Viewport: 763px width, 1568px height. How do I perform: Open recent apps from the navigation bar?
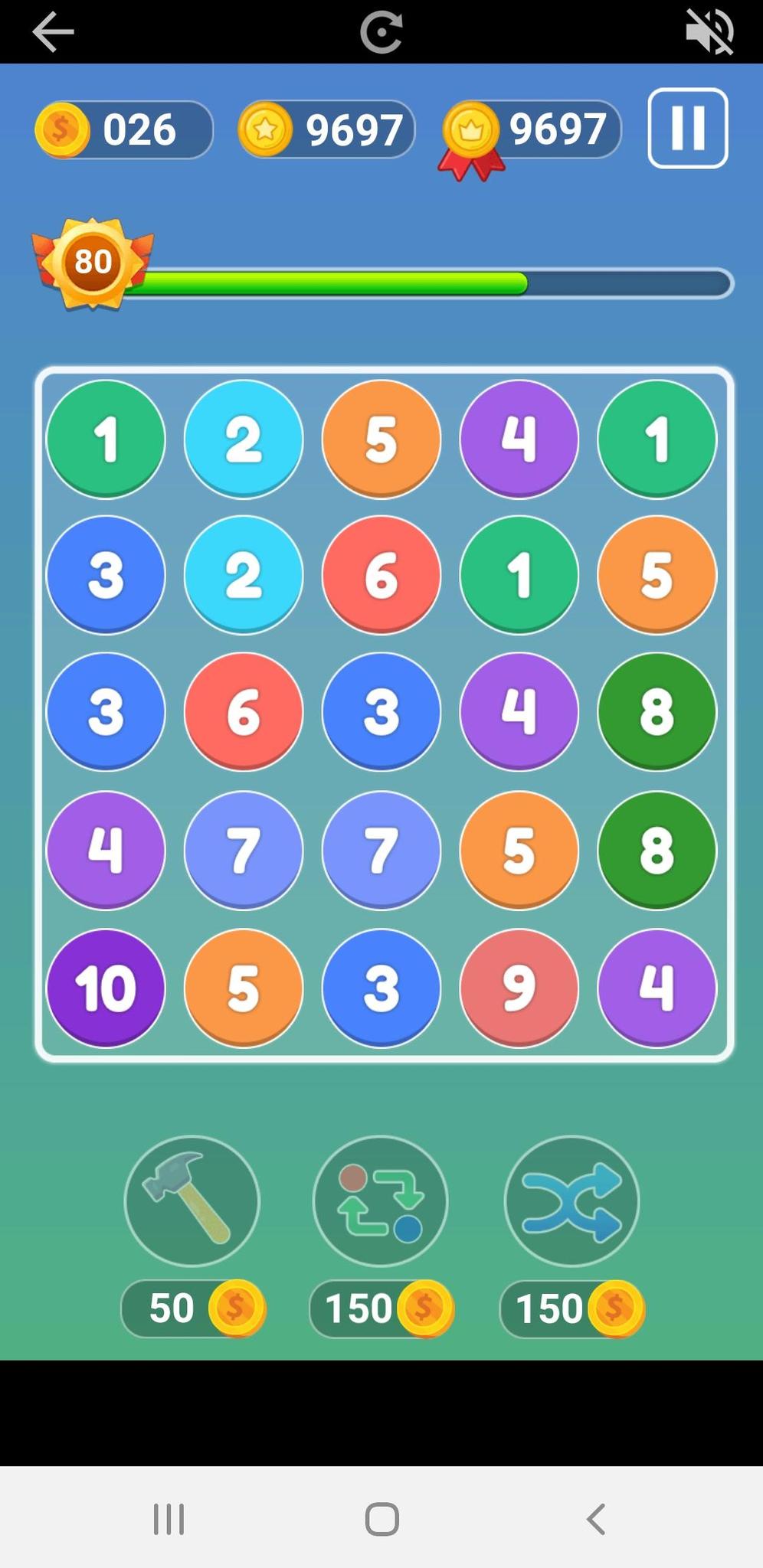(x=169, y=1519)
